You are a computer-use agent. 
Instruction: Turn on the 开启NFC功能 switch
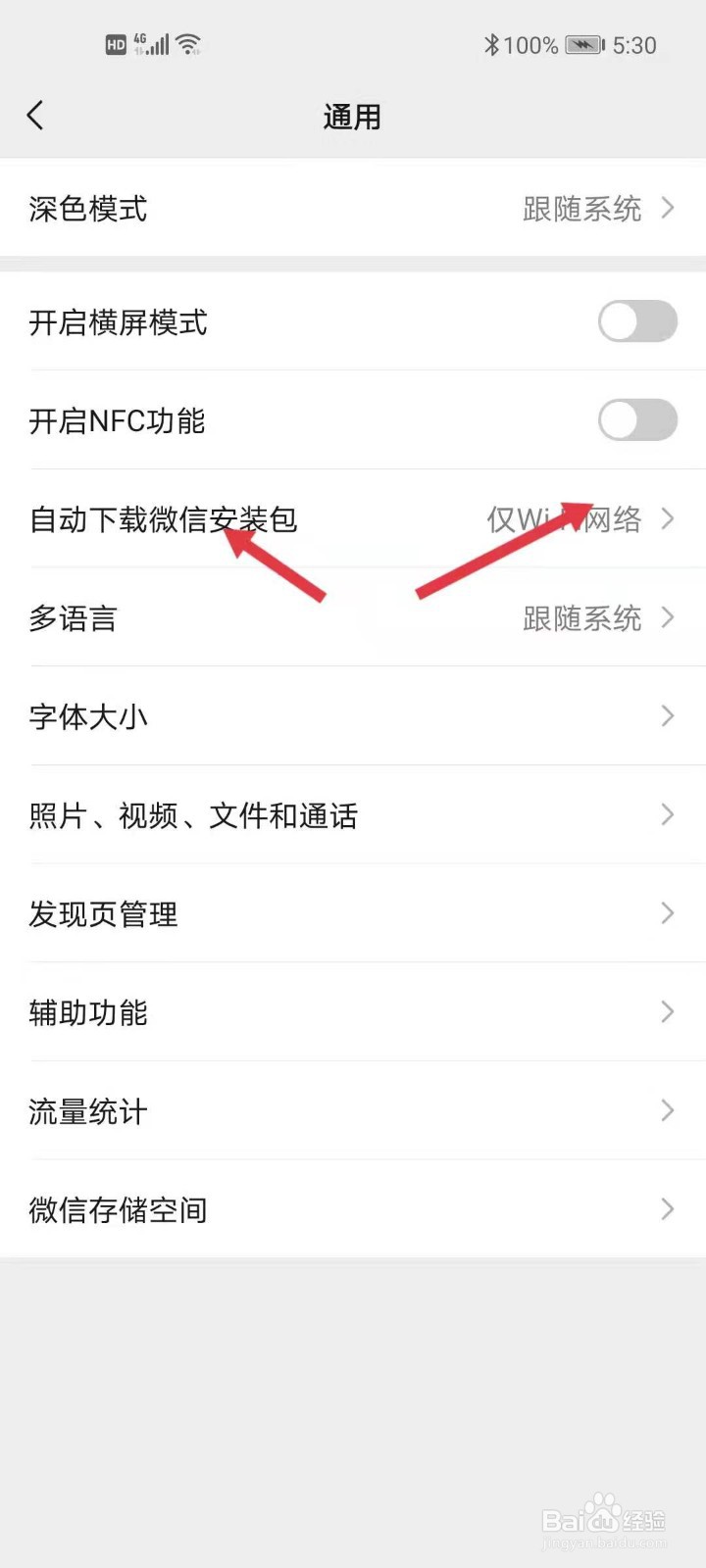pos(637,420)
